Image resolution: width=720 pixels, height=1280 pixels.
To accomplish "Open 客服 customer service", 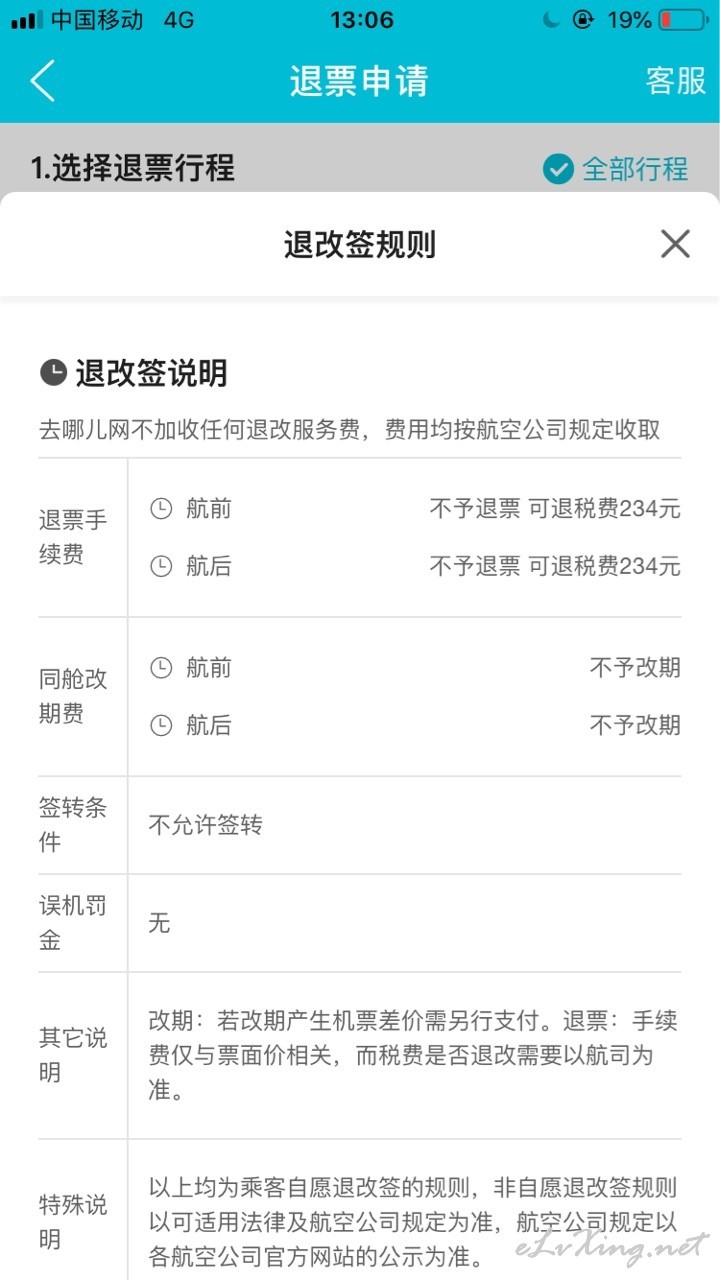I will click(676, 81).
